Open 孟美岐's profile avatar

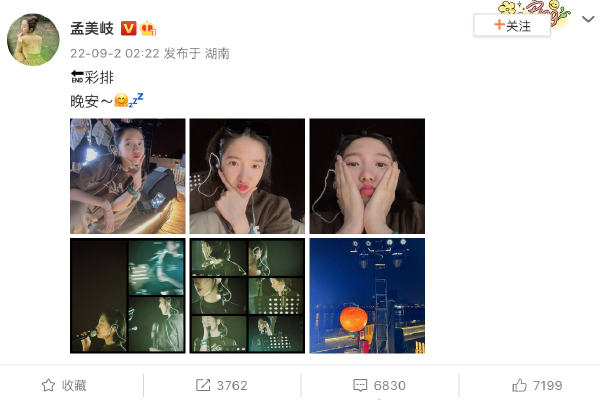33,39
